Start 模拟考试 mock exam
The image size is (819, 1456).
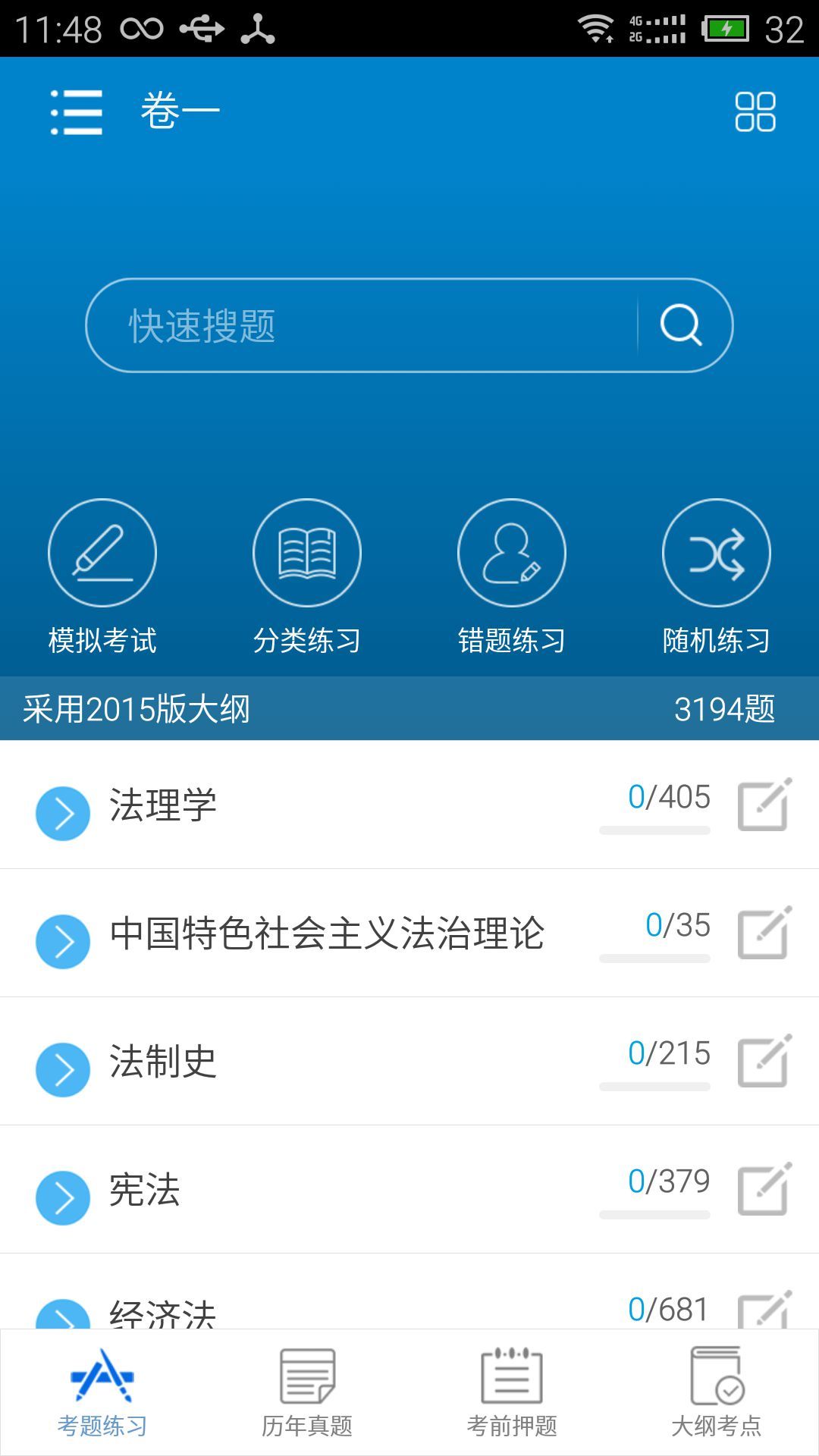[x=102, y=554]
